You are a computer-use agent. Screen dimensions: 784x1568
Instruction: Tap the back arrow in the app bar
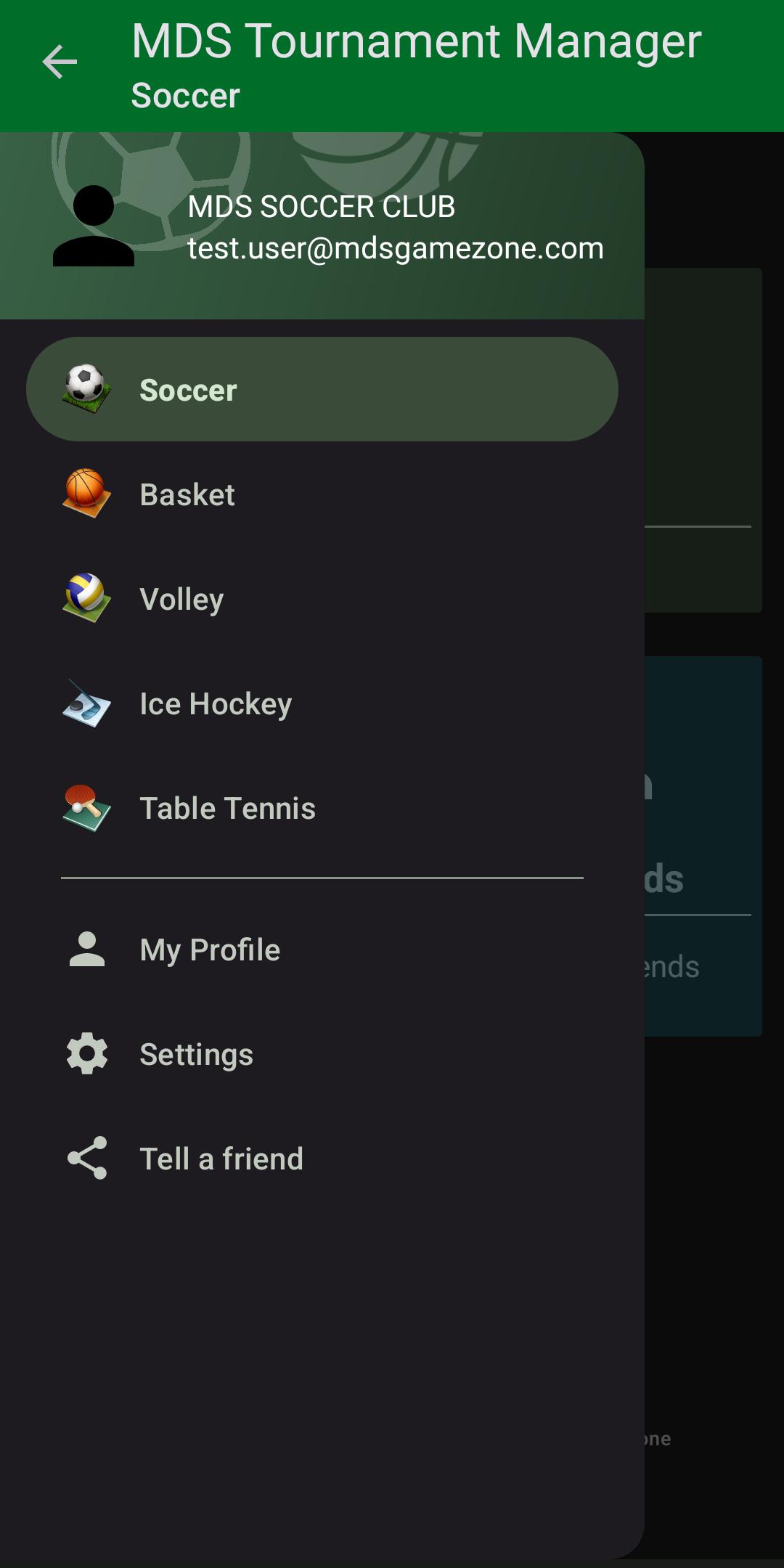click(x=60, y=62)
